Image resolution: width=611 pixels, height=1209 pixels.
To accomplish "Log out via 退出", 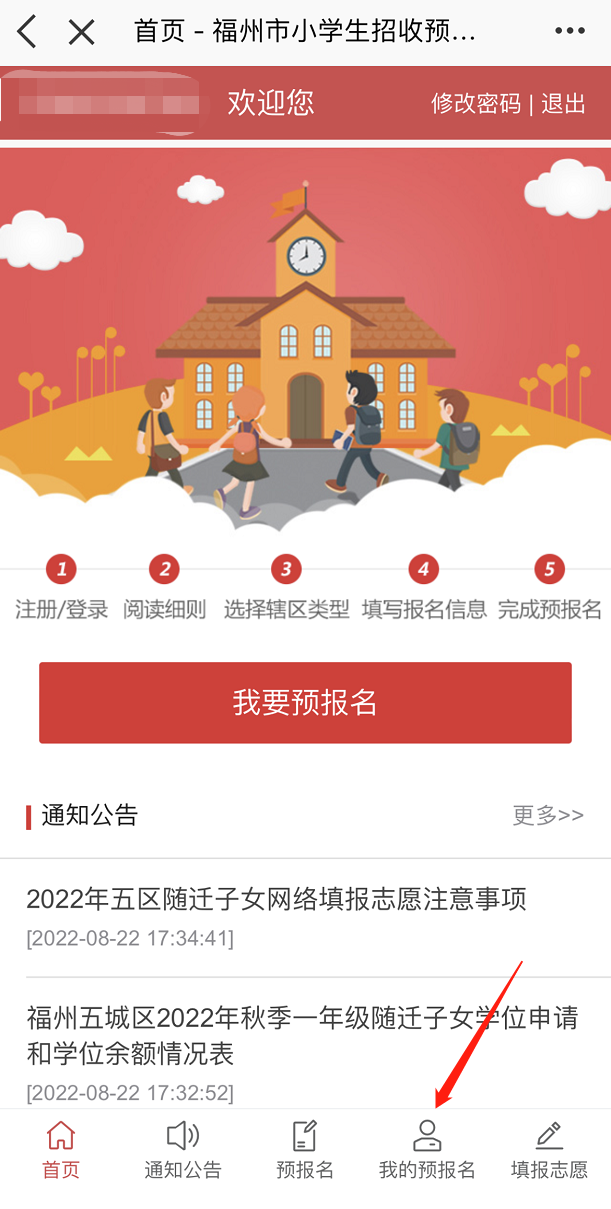I will click(x=563, y=104).
